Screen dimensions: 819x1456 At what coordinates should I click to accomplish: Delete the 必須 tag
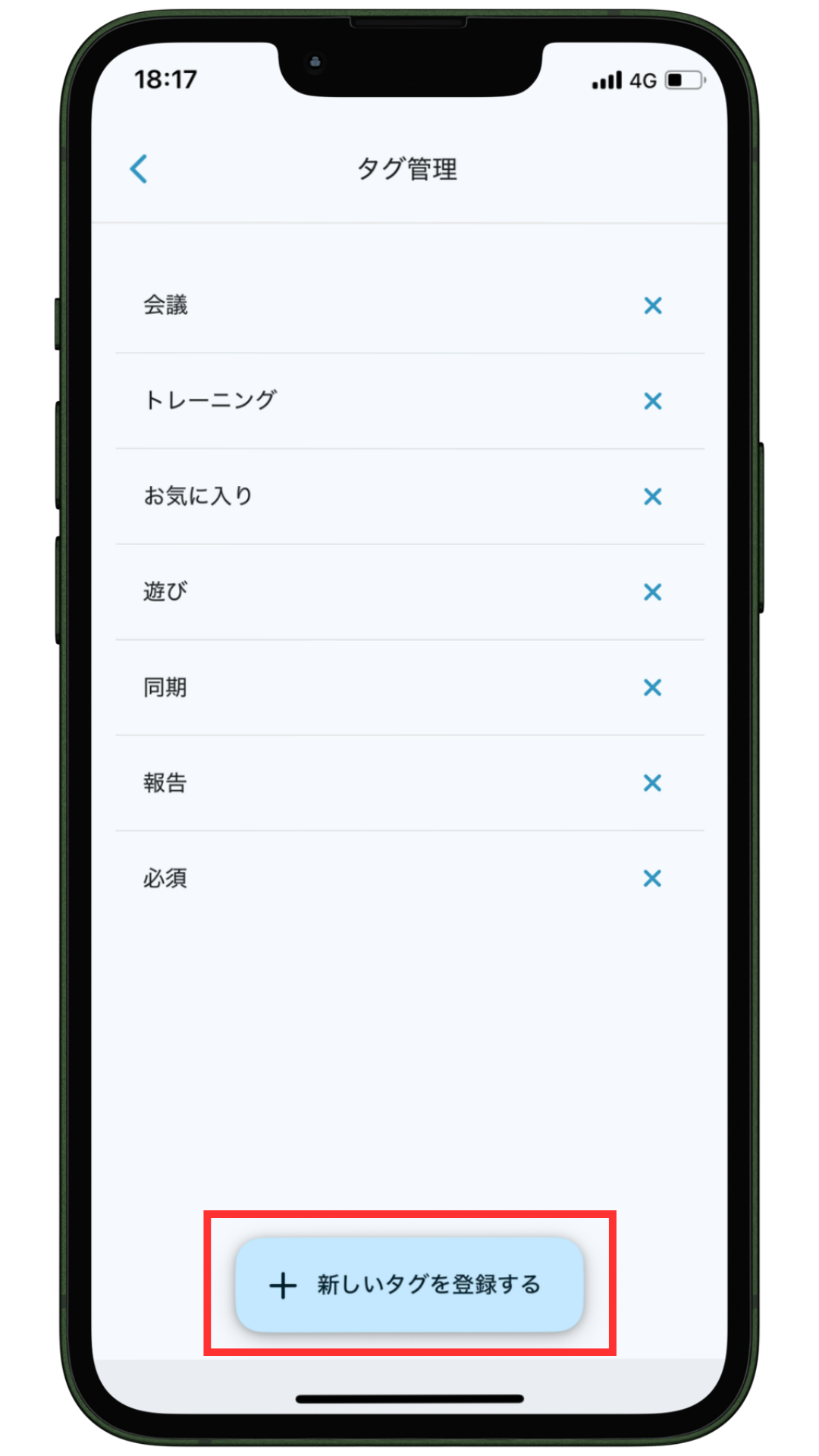(652, 878)
